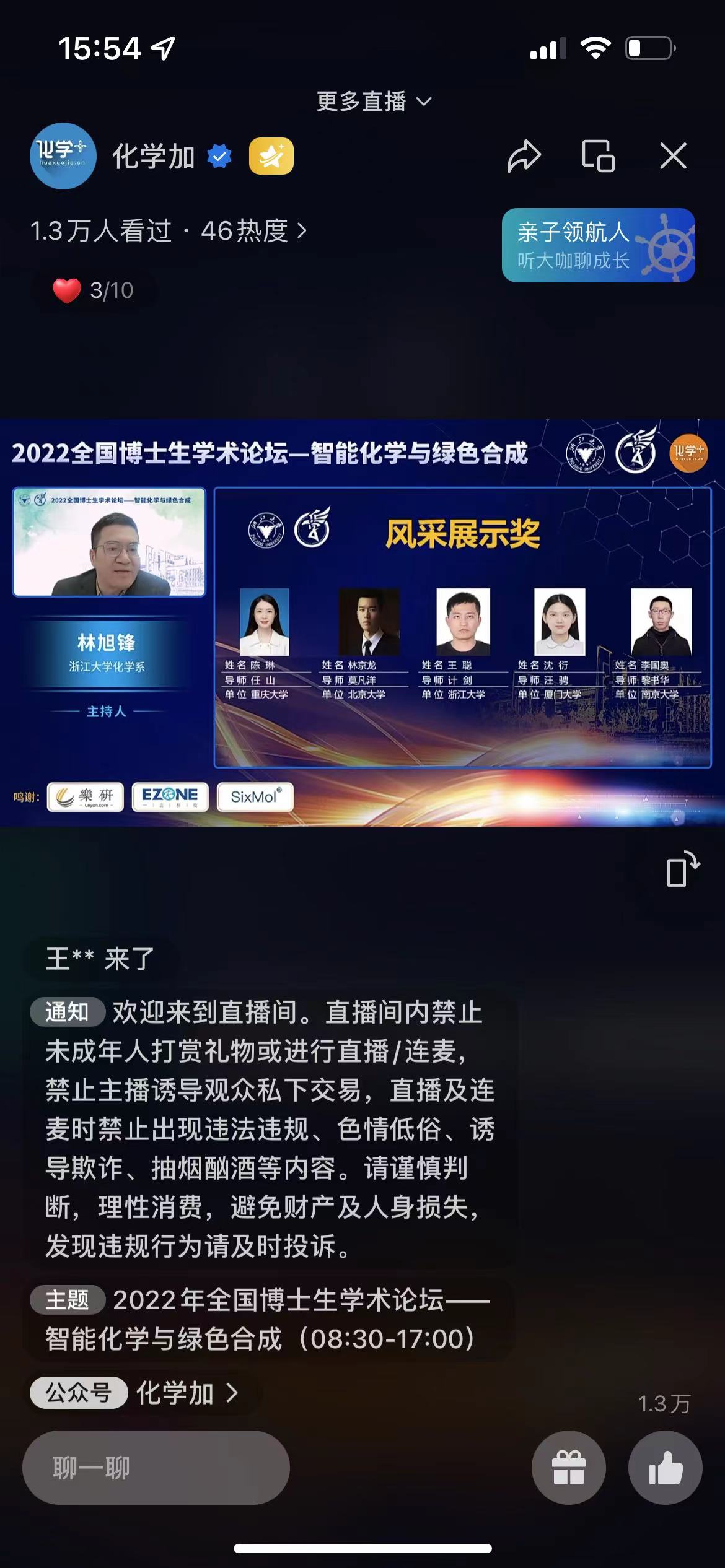Switch to floating window mode
This screenshot has width=725, height=1568.
coord(598,156)
